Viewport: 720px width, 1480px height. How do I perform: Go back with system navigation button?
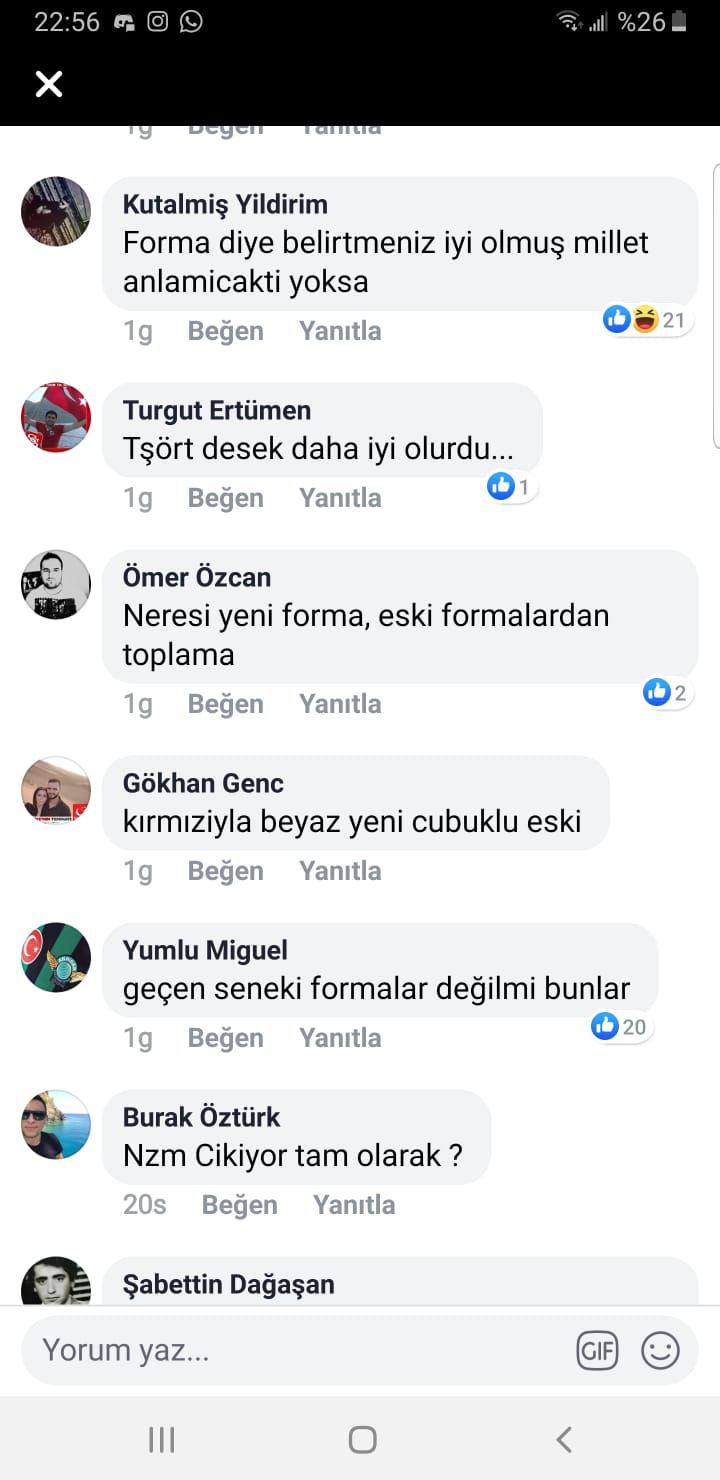tap(564, 1439)
